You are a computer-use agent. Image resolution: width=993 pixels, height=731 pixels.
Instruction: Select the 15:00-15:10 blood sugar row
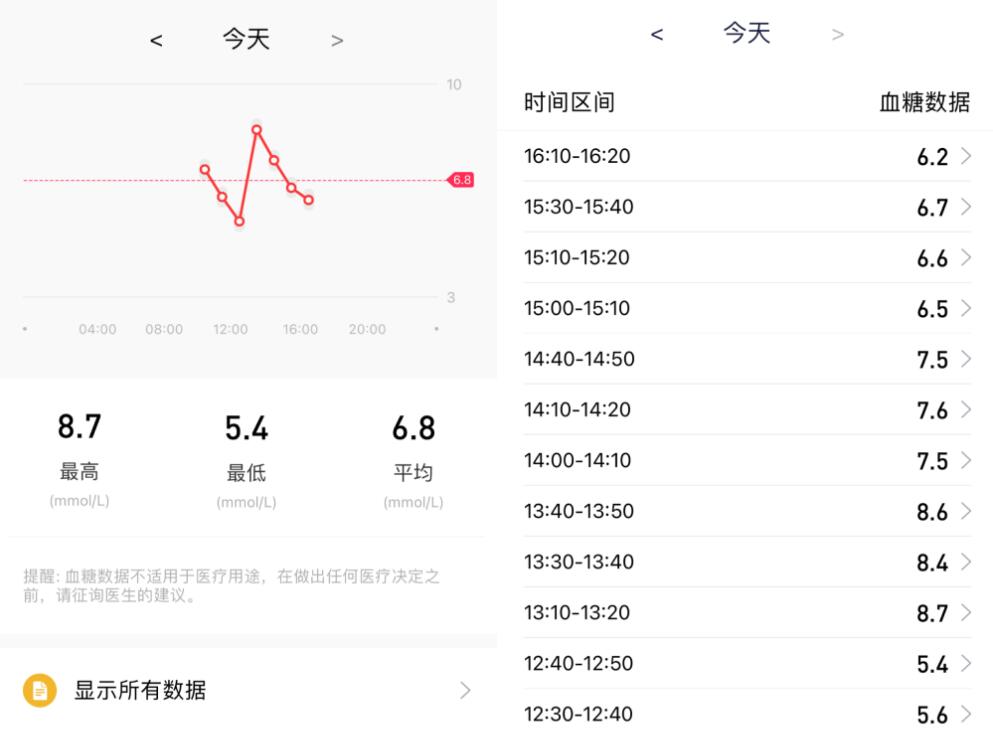tap(746, 308)
